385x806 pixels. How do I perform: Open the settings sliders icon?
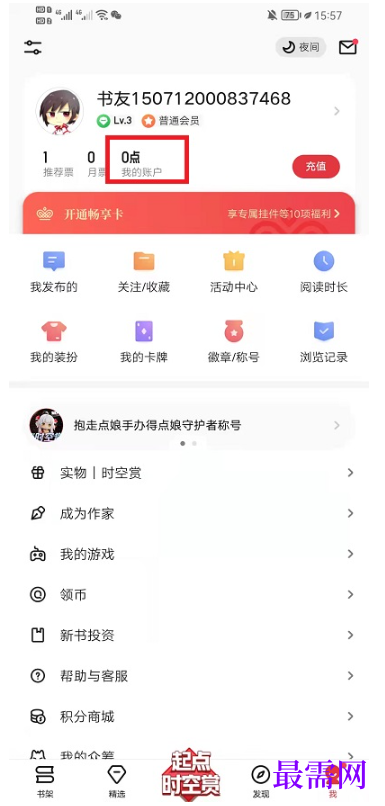click(33, 47)
